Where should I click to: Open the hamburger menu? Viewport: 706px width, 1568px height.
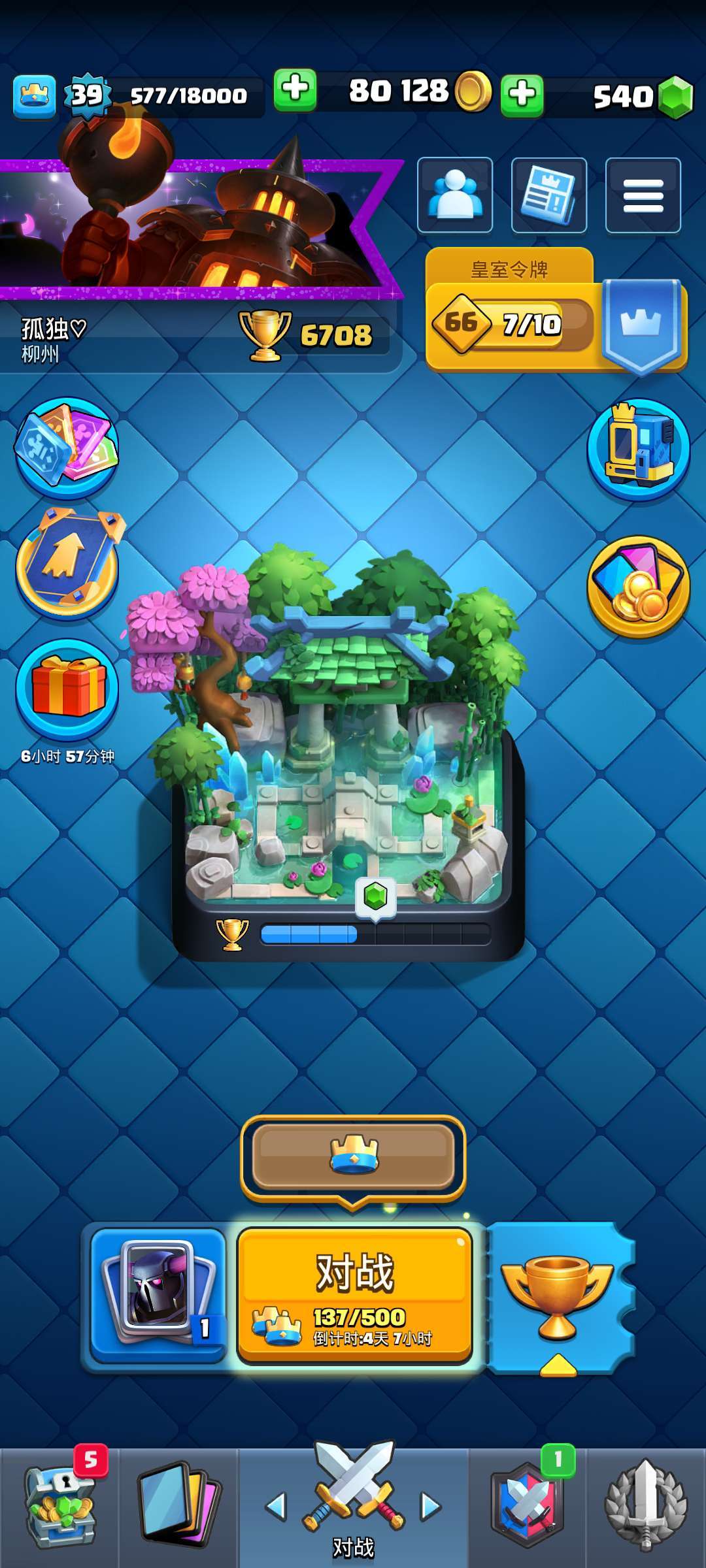[643, 195]
